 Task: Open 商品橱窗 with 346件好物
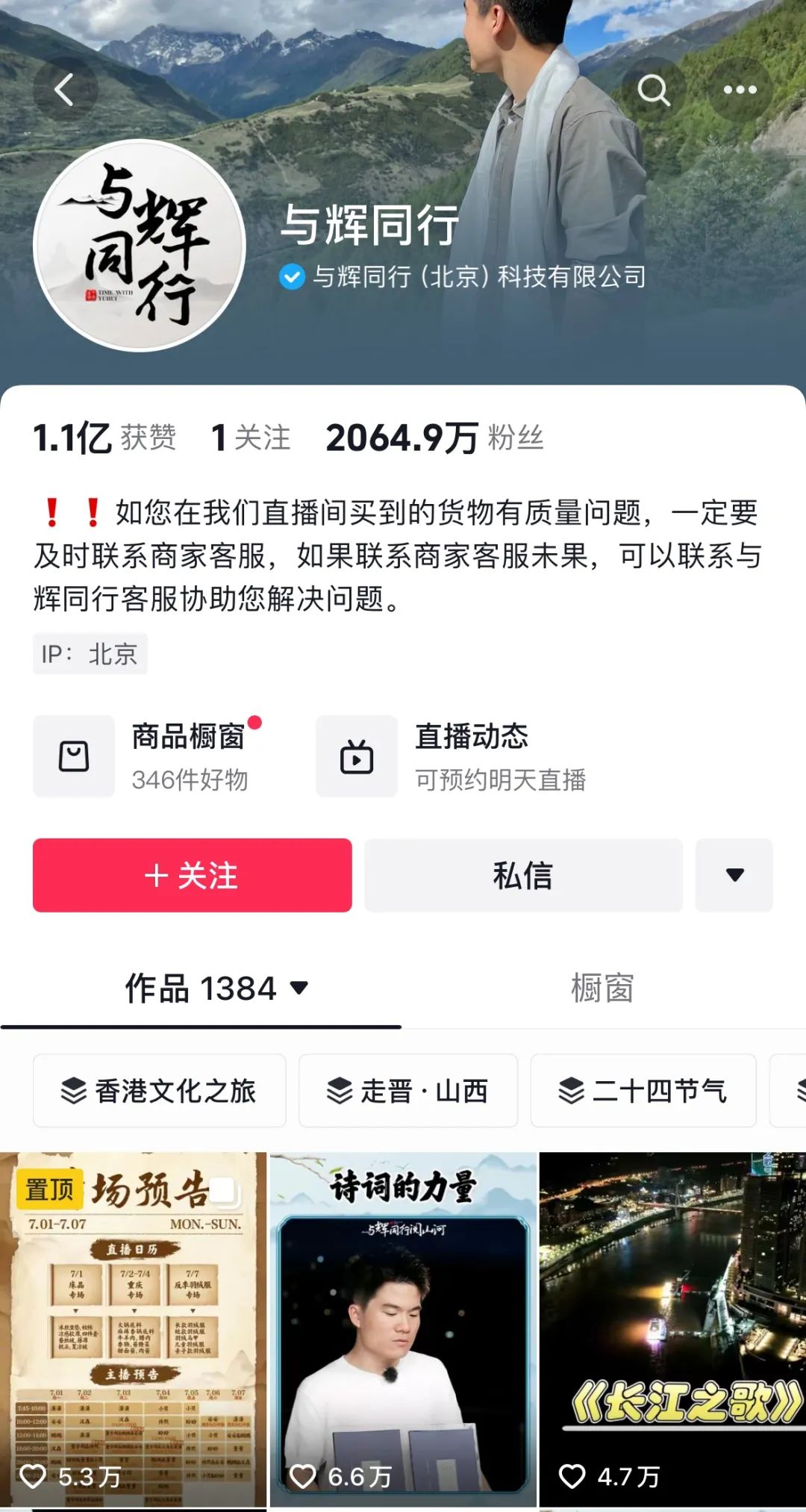pos(149,756)
